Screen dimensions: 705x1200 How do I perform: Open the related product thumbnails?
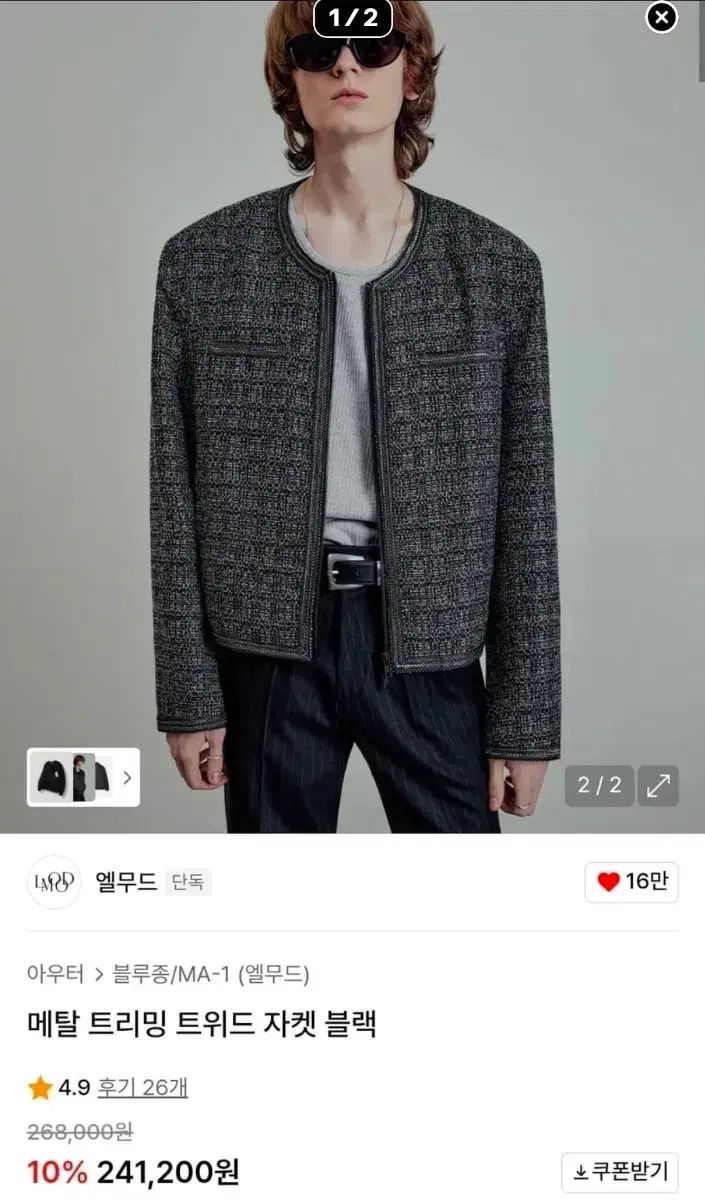pyautogui.click(x=83, y=777)
